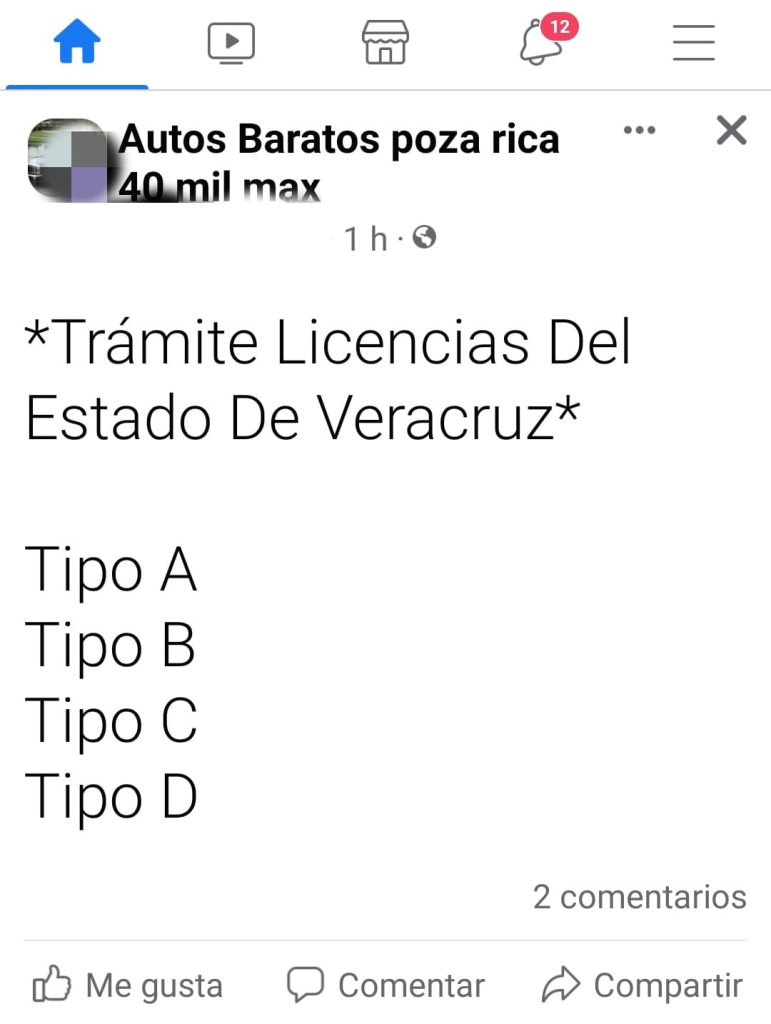Viewport: 771px width, 1024px height.
Task: View the 2 comentarios
Action: pos(639,897)
